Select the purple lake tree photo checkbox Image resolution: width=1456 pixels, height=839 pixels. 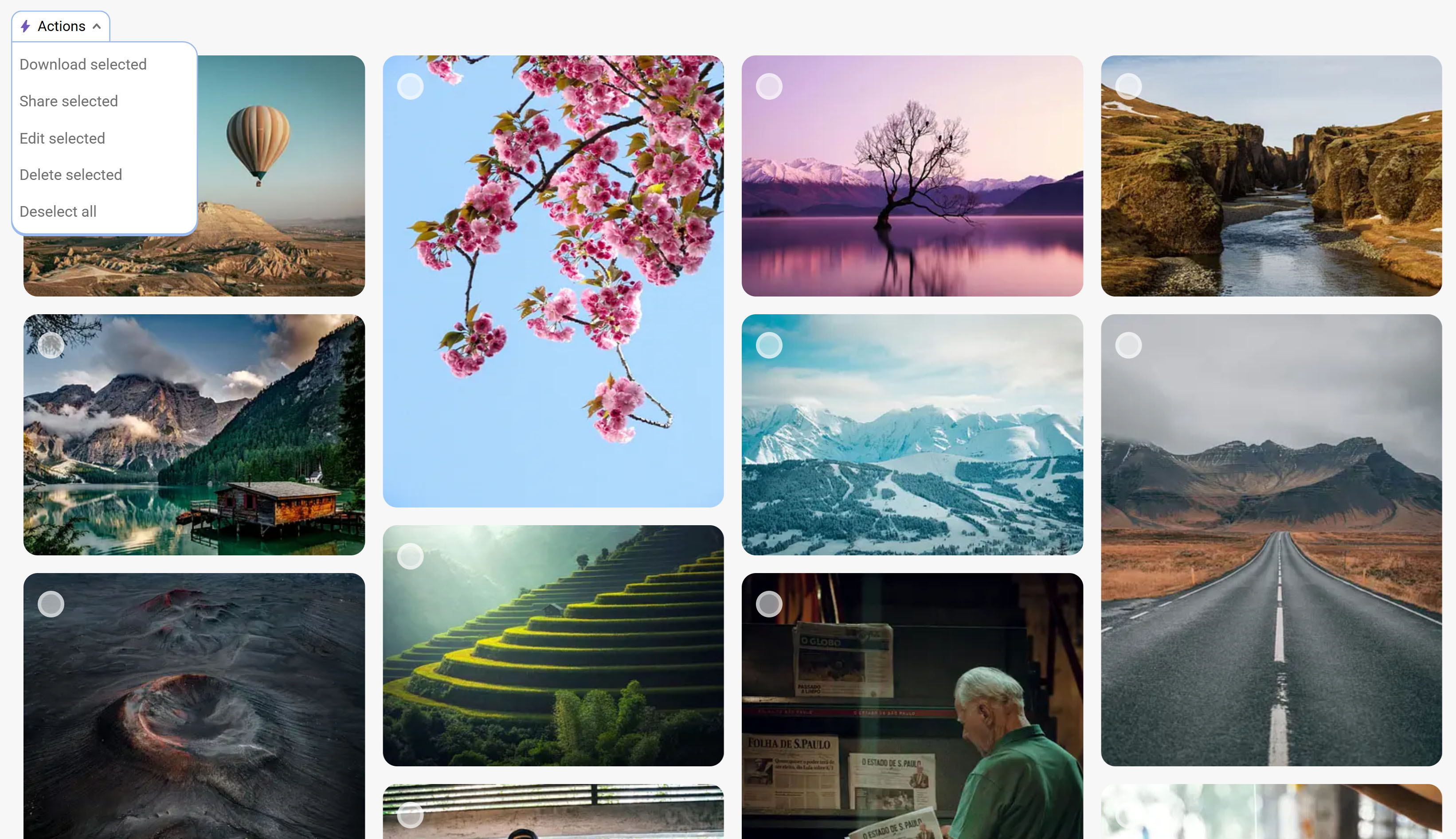click(769, 86)
